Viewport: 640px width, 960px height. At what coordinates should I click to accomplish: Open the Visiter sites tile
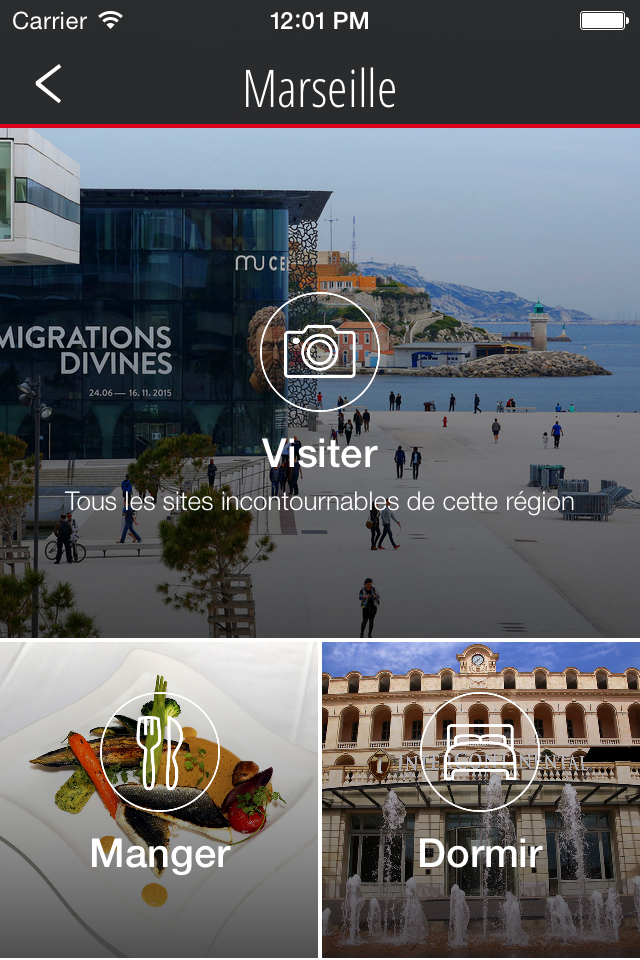pyautogui.click(x=320, y=383)
